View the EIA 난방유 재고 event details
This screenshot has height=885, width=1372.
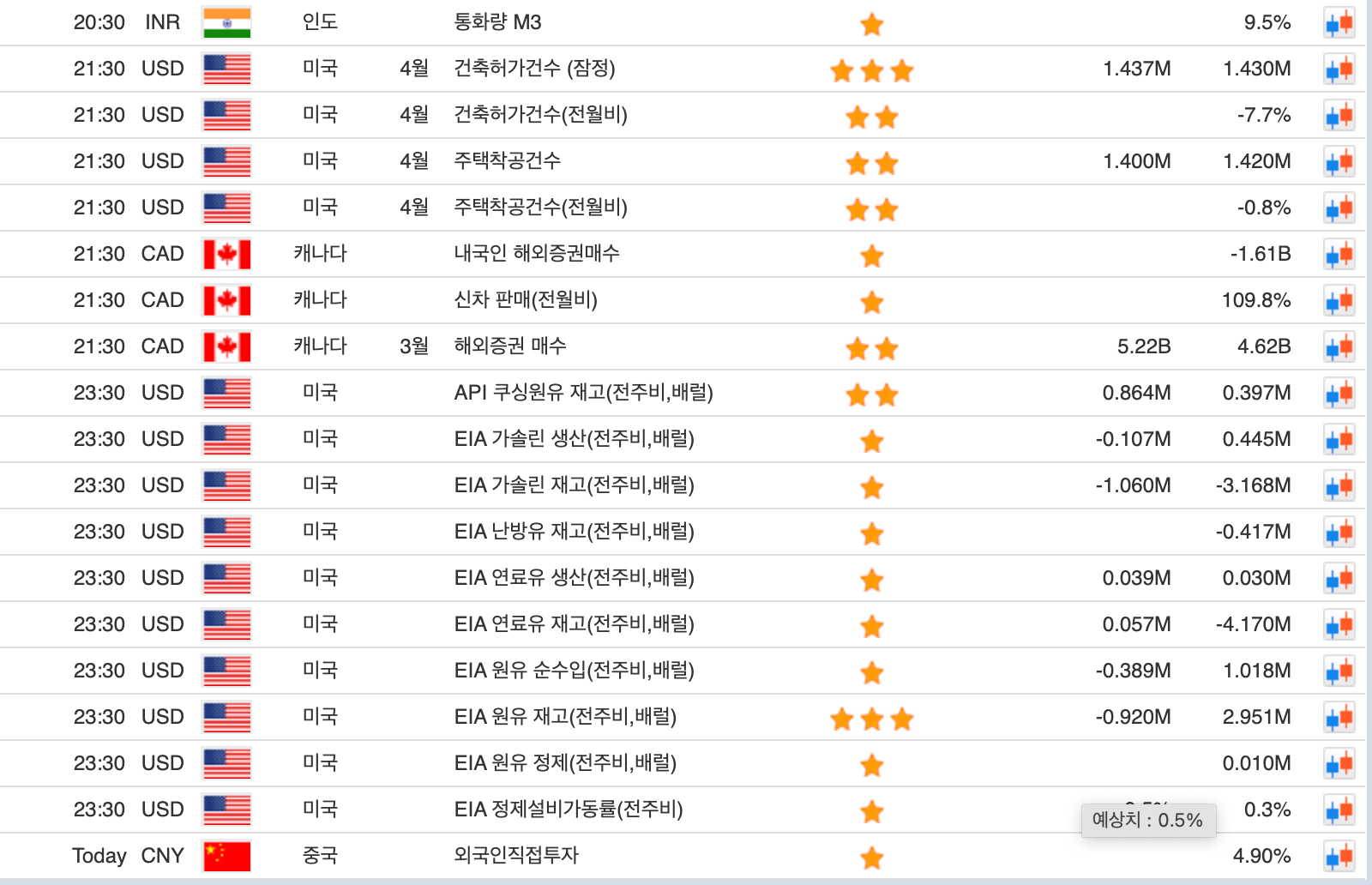pos(574,532)
